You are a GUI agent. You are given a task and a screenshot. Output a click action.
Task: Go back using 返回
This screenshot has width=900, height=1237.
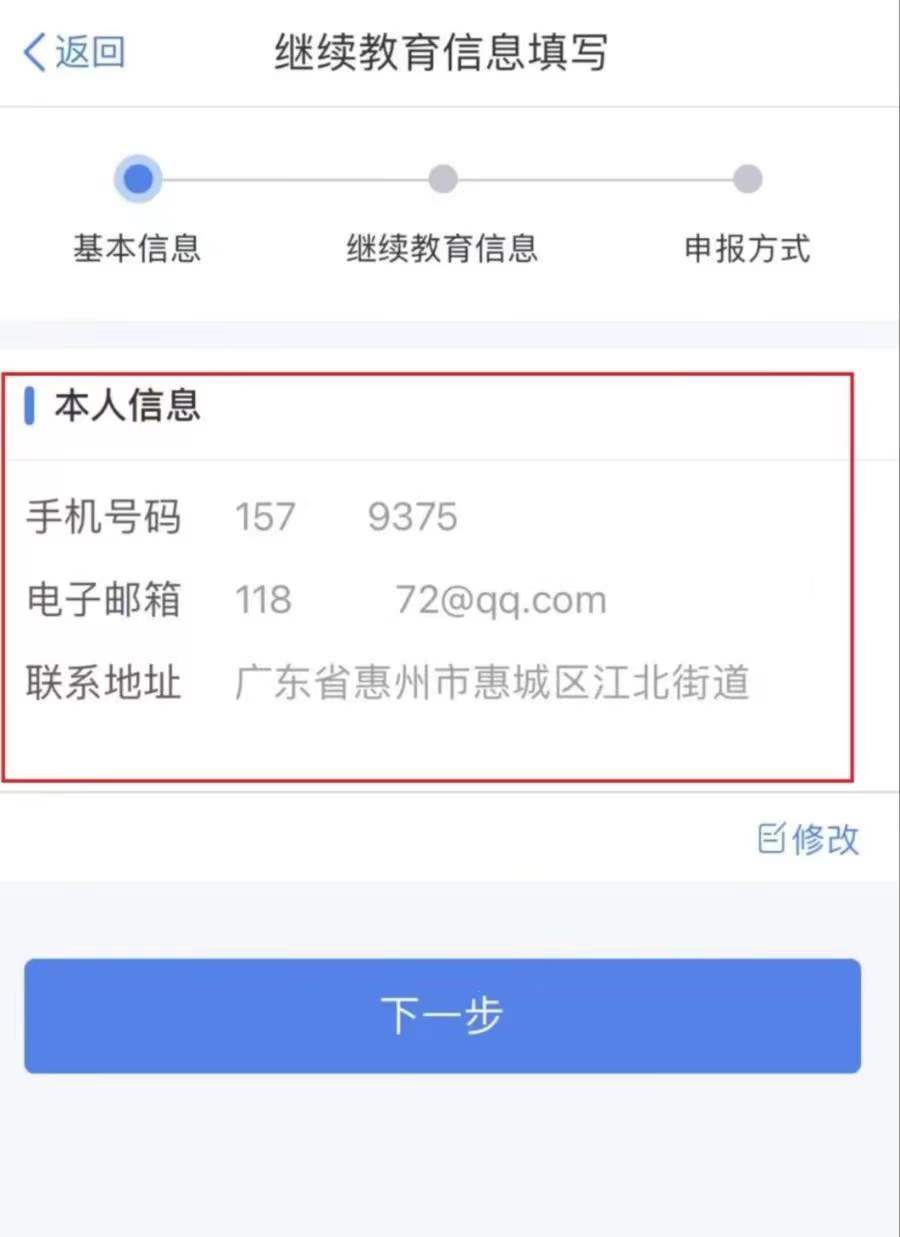74,52
